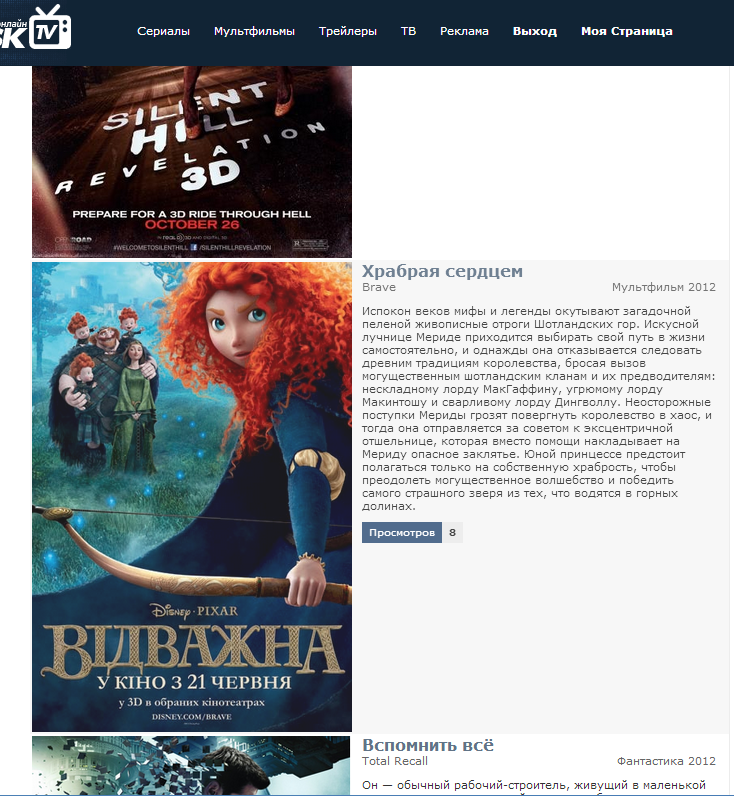Open the Вспомнить всё title link

(x=428, y=746)
